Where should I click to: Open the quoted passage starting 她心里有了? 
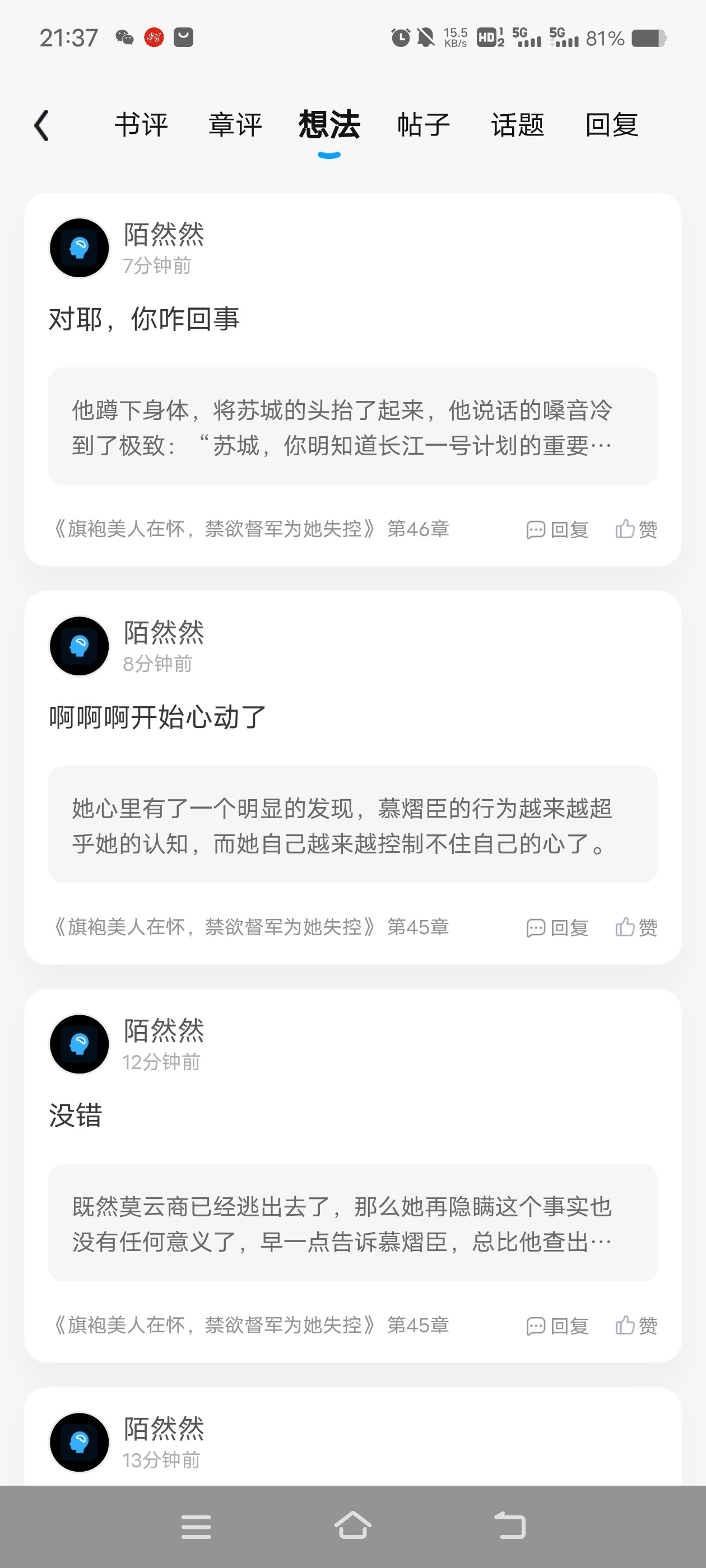point(352,824)
